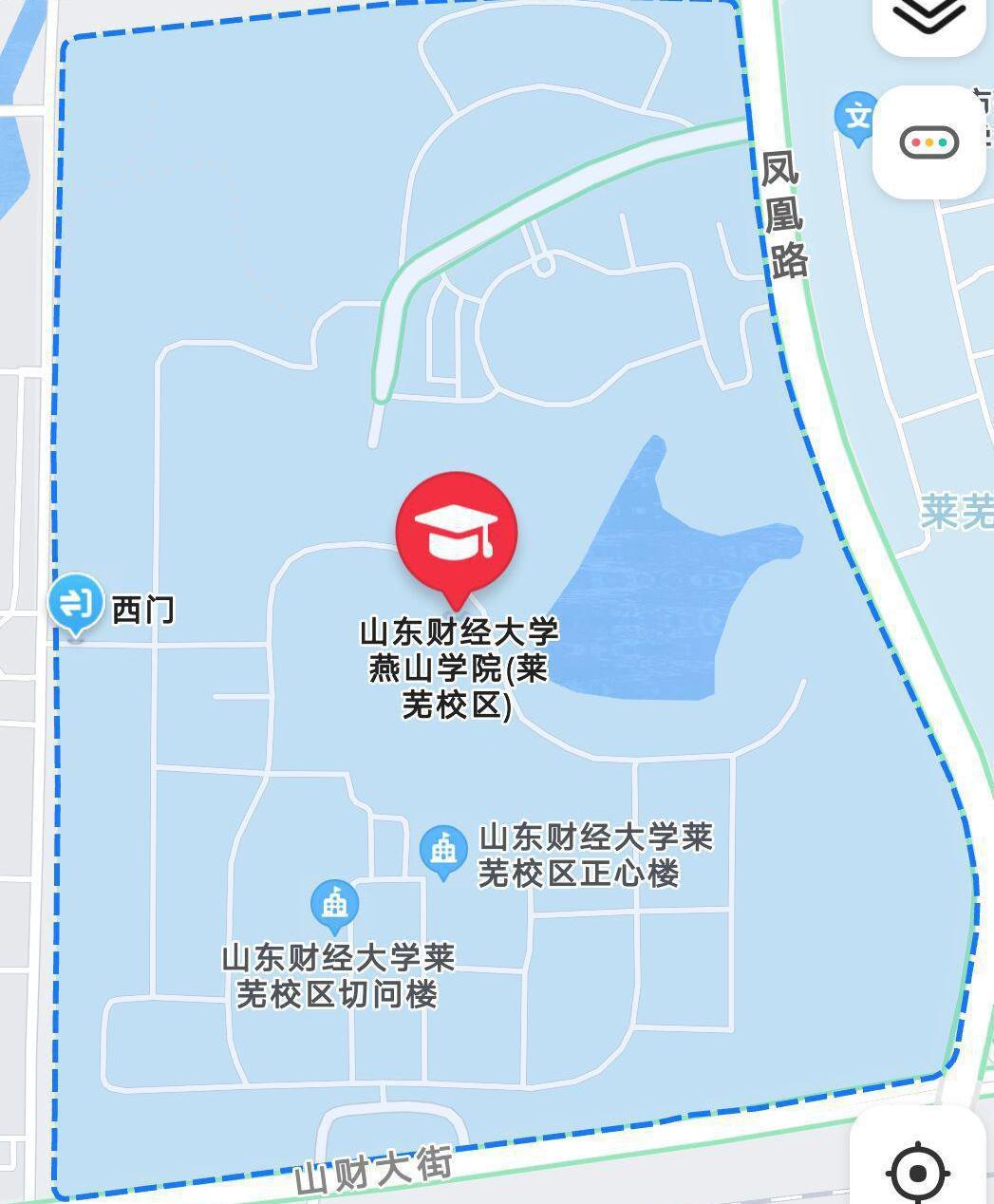Recenter map on my location
This screenshot has width=994, height=1204.
click(917, 1172)
